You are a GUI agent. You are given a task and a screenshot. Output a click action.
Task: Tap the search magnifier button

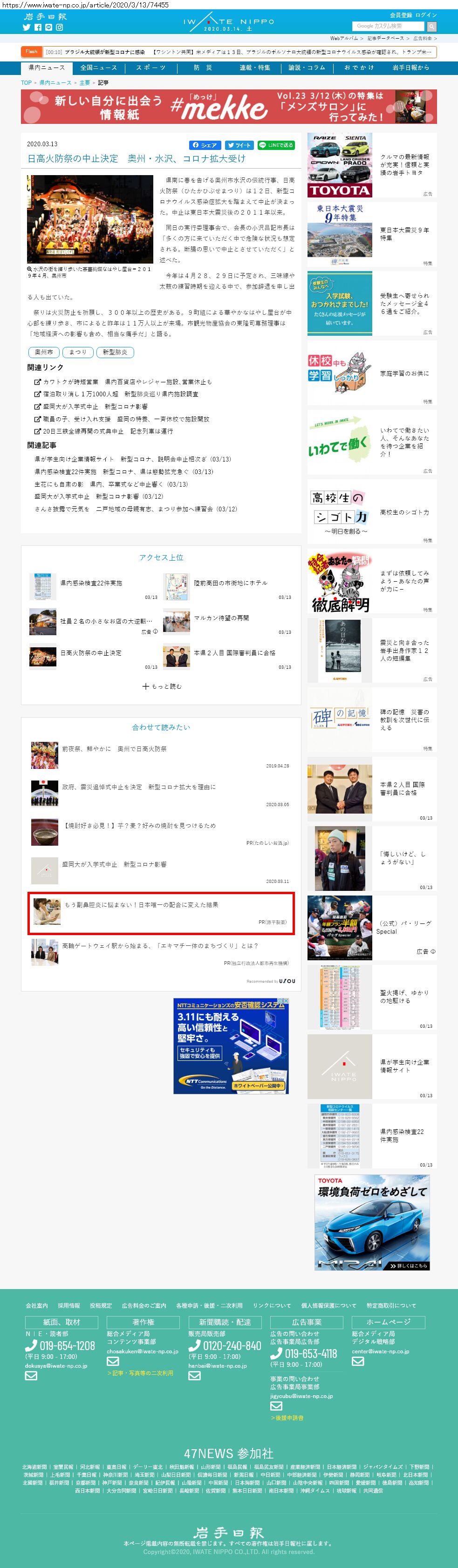pos(432,26)
